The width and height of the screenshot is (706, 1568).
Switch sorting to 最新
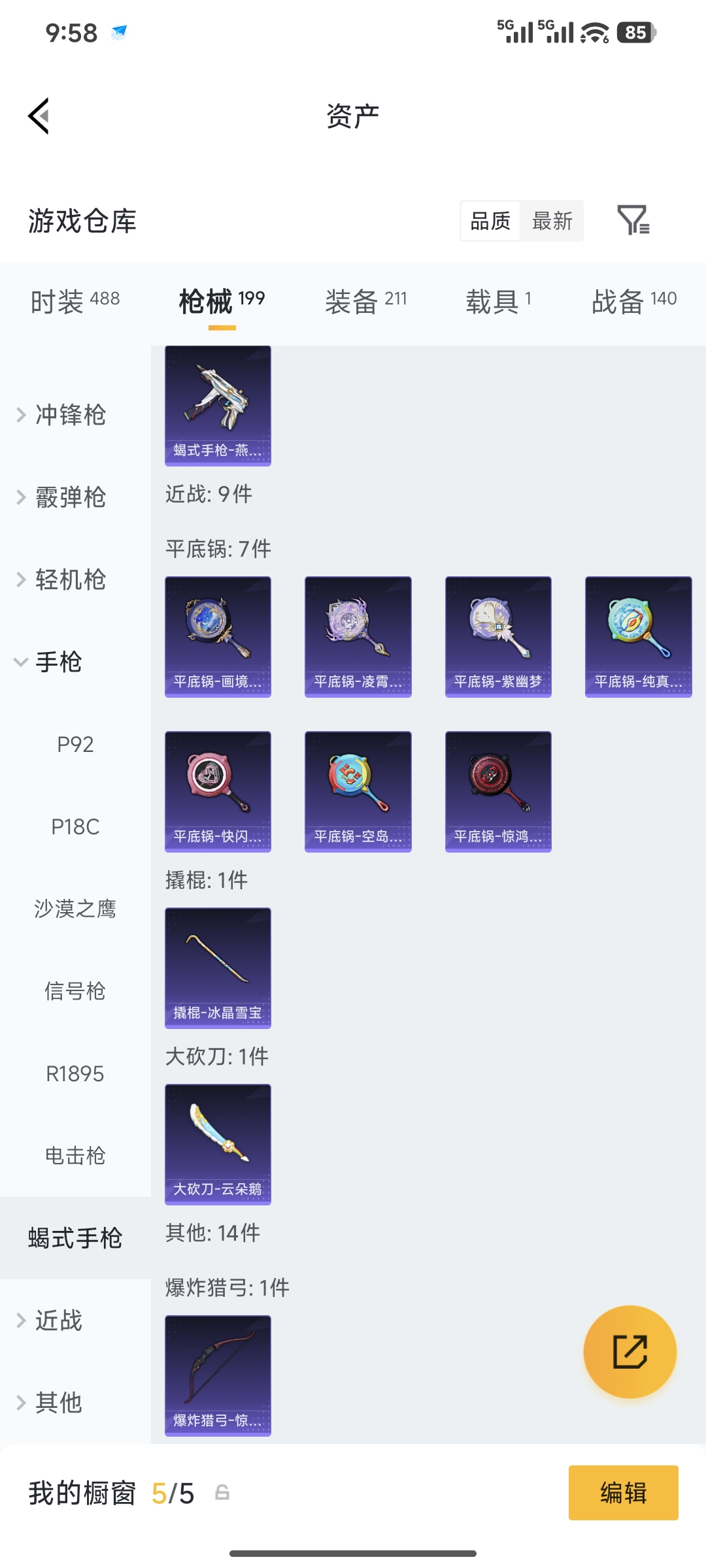point(552,221)
